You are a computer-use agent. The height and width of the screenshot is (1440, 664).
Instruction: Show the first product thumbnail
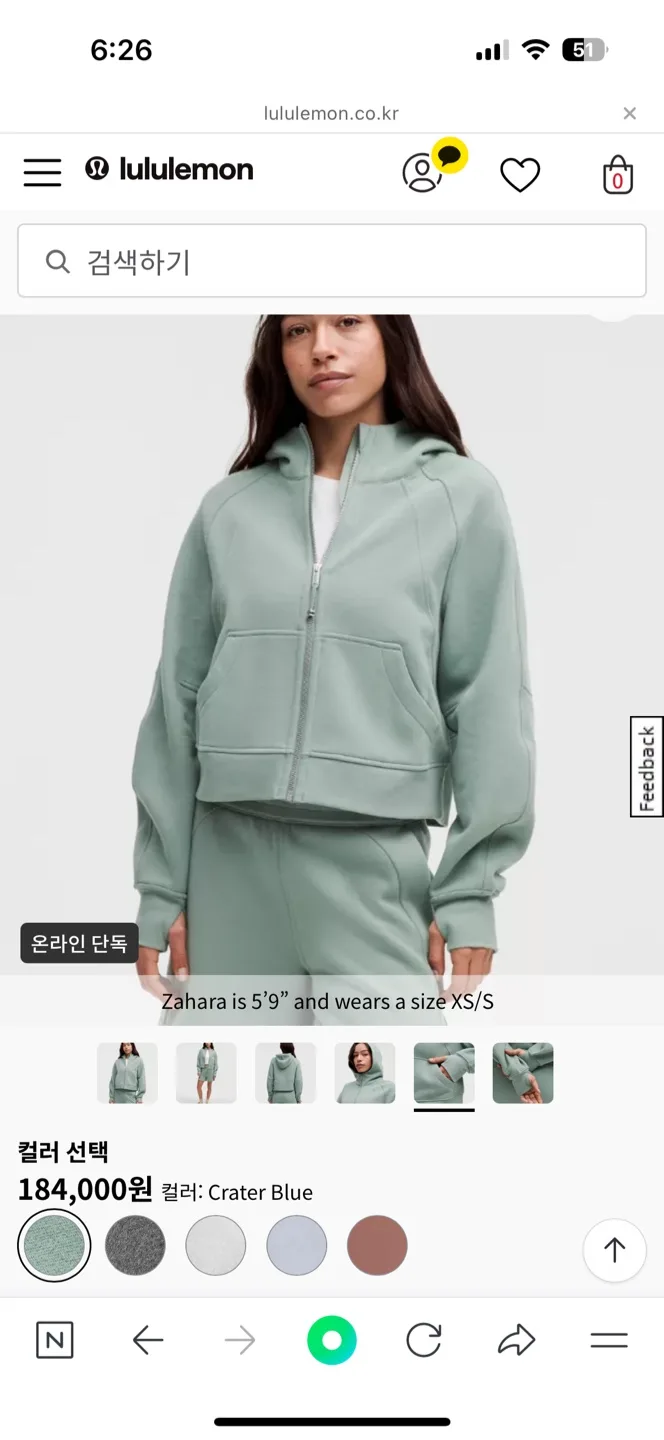click(x=127, y=1073)
